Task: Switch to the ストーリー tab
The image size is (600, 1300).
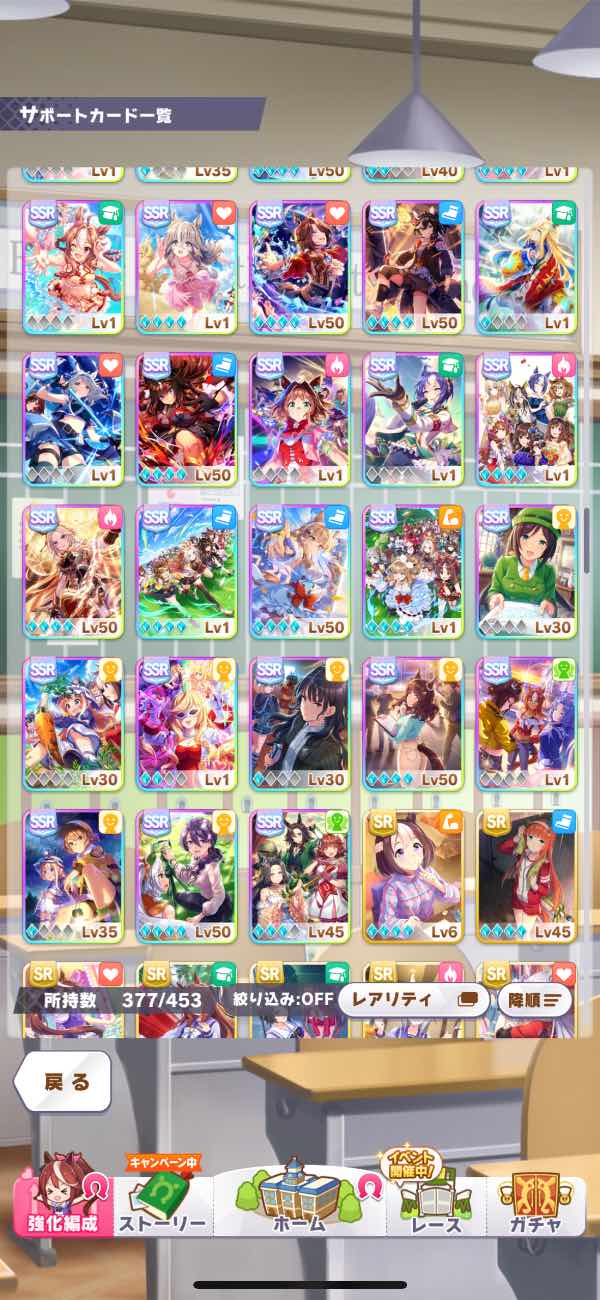Action: click(x=161, y=1205)
